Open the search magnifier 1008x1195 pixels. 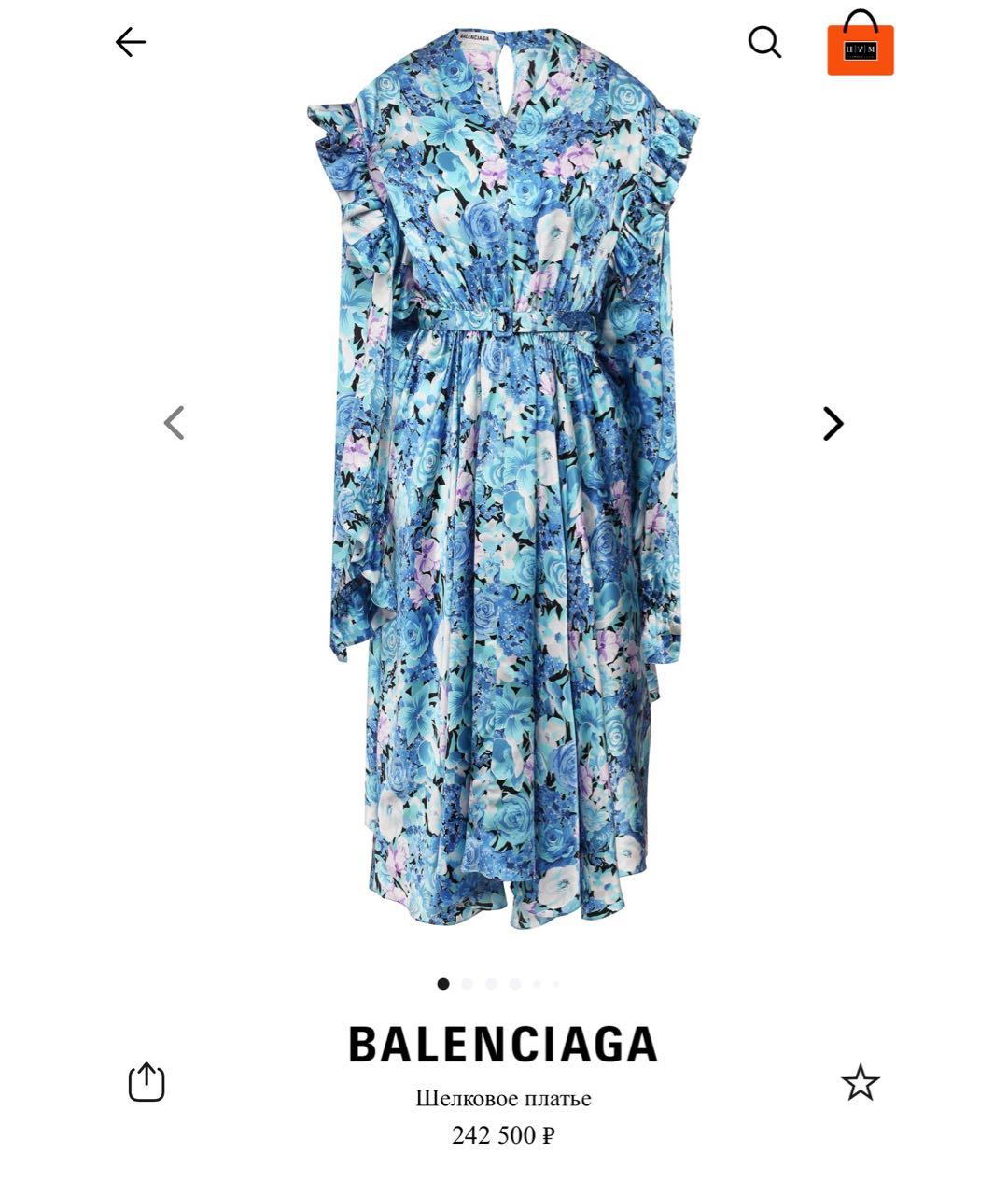pos(764,42)
